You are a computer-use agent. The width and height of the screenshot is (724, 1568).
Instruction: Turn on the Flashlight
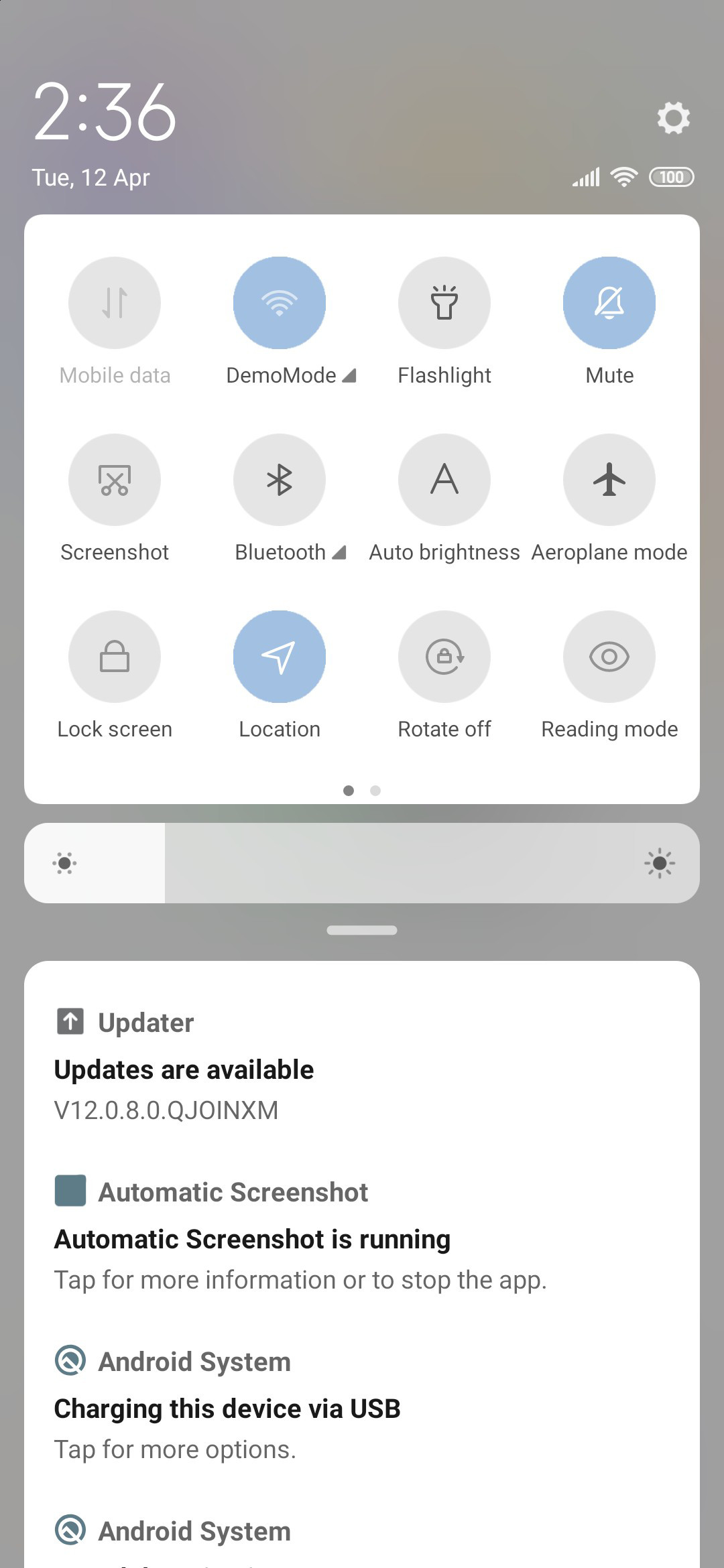(x=444, y=303)
